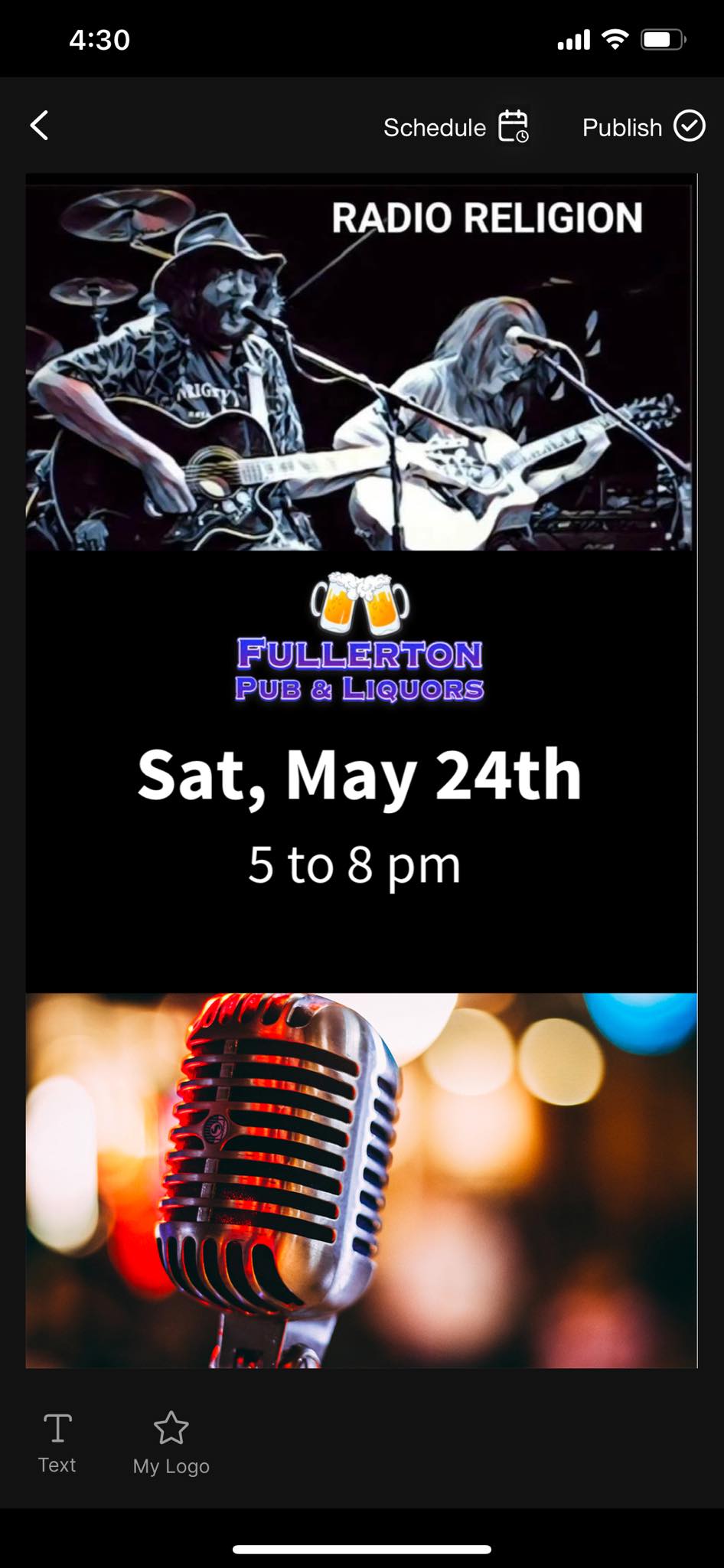Add text with the Text tool
This screenshot has height=1568, width=724.
(57, 1443)
